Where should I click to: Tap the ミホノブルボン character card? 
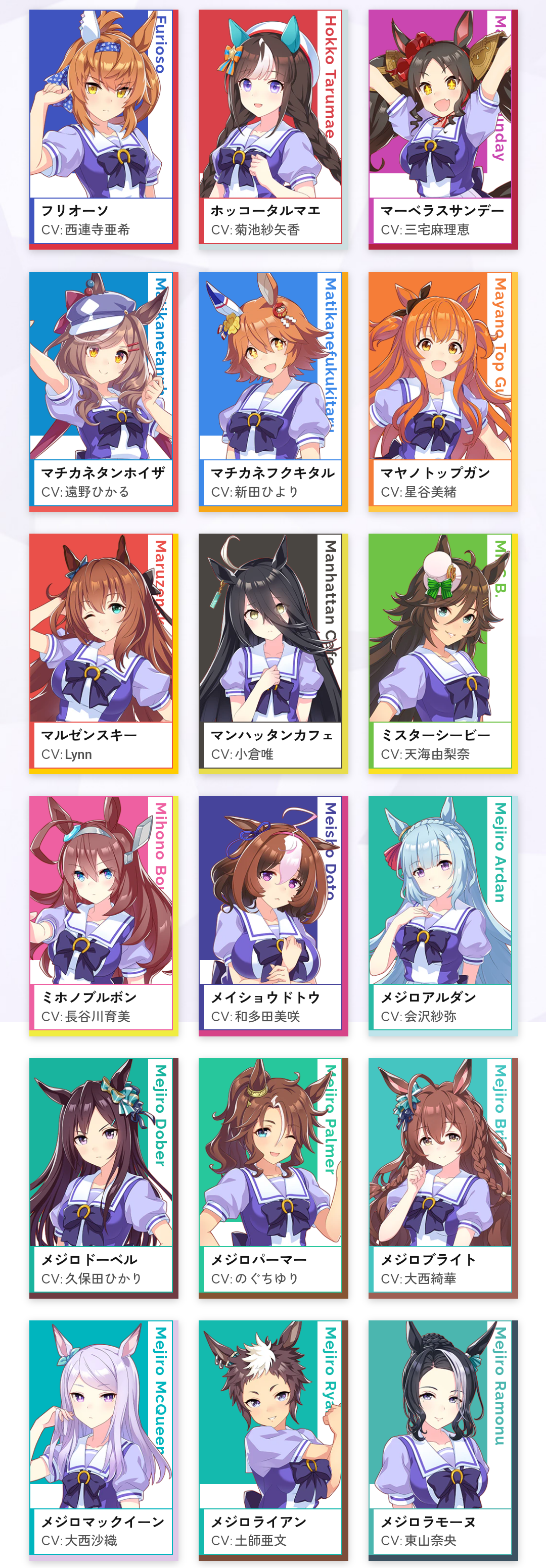[104, 916]
